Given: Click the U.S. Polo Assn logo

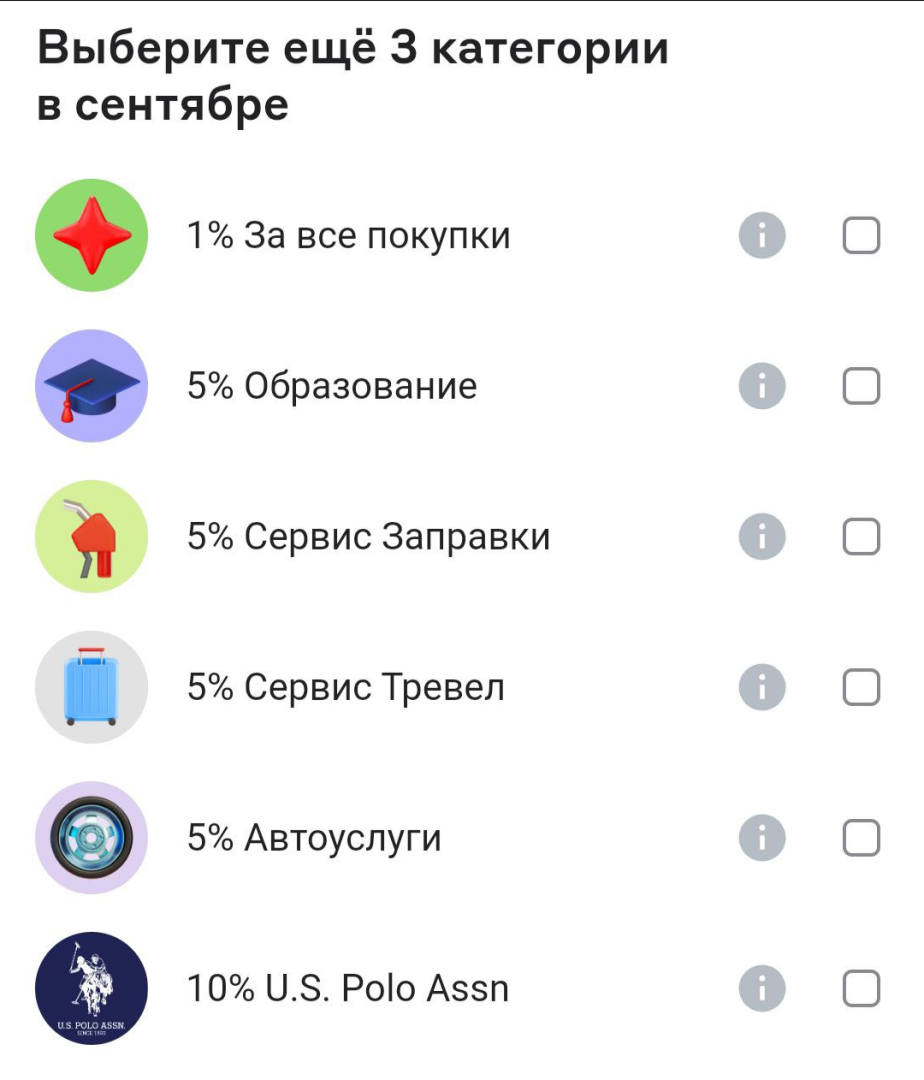Looking at the screenshot, I should coord(91,989).
